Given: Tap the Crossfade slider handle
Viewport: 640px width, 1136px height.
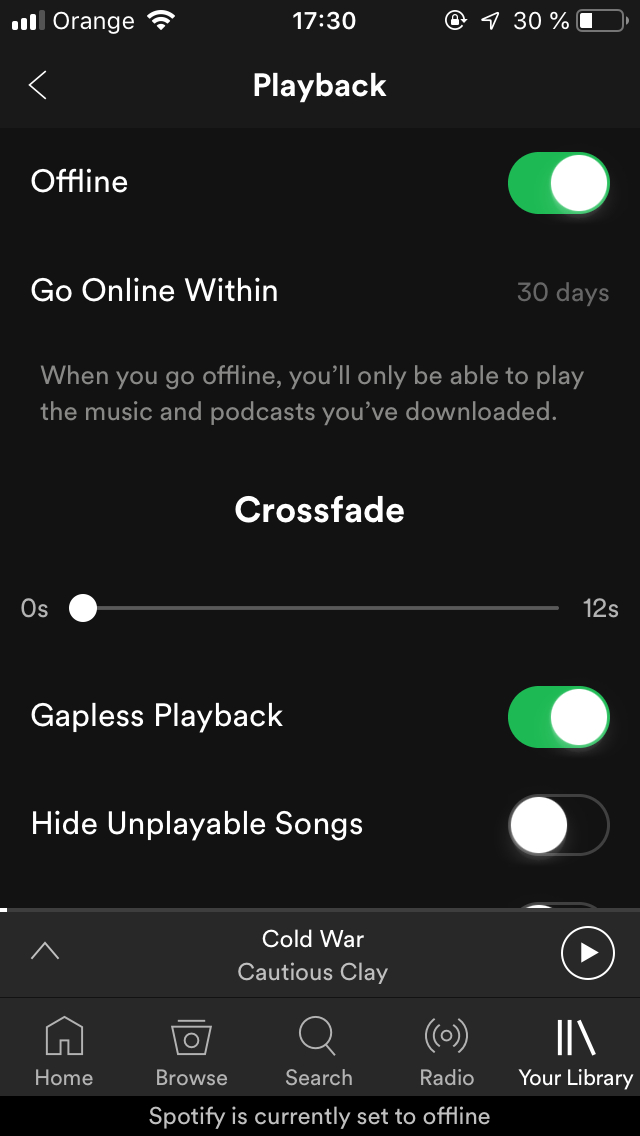Looking at the screenshot, I should 83,608.
